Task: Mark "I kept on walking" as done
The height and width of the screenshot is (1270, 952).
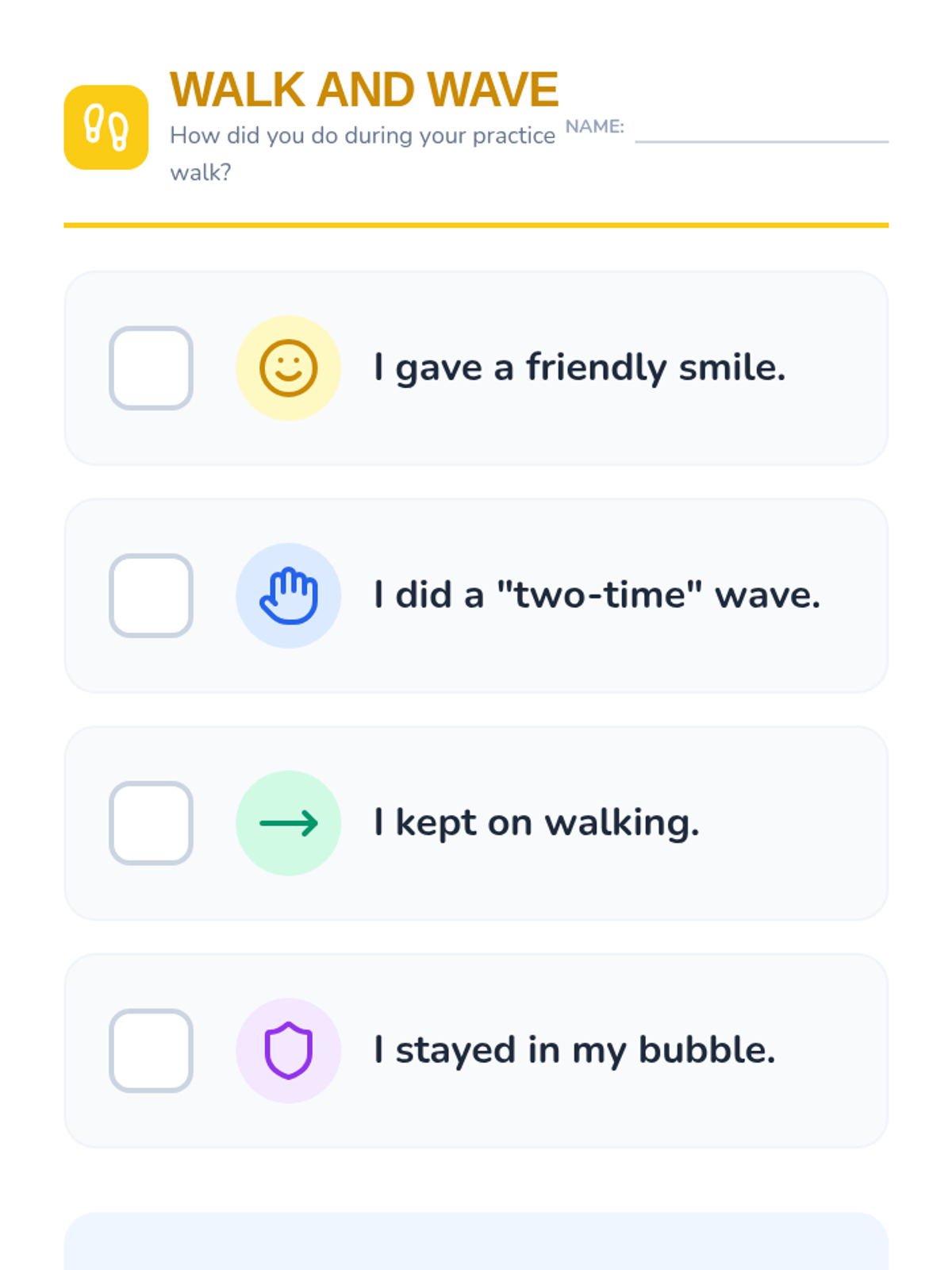Action: pyautogui.click(x=151, y=823)
